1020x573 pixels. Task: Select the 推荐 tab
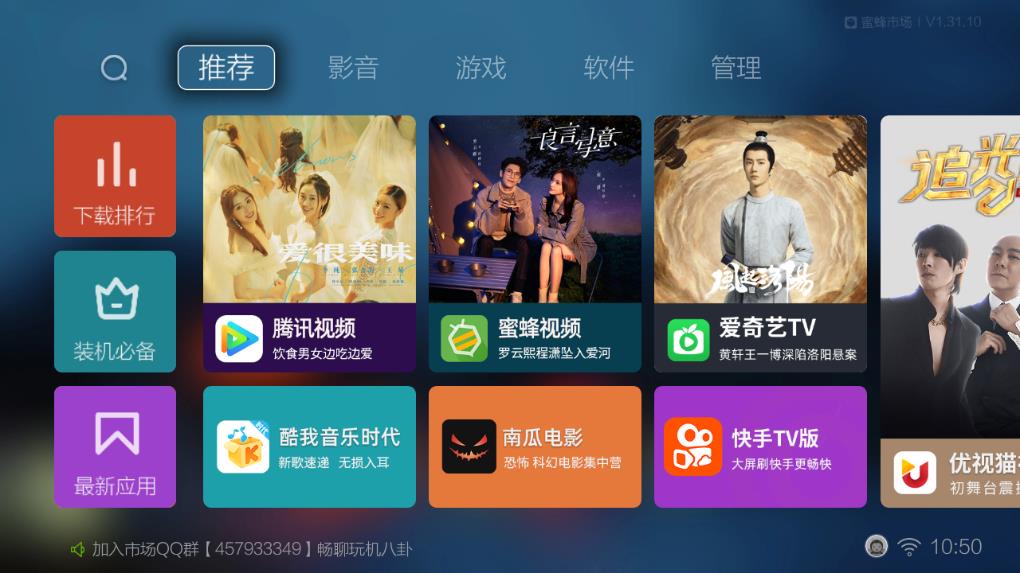(226, 68)
